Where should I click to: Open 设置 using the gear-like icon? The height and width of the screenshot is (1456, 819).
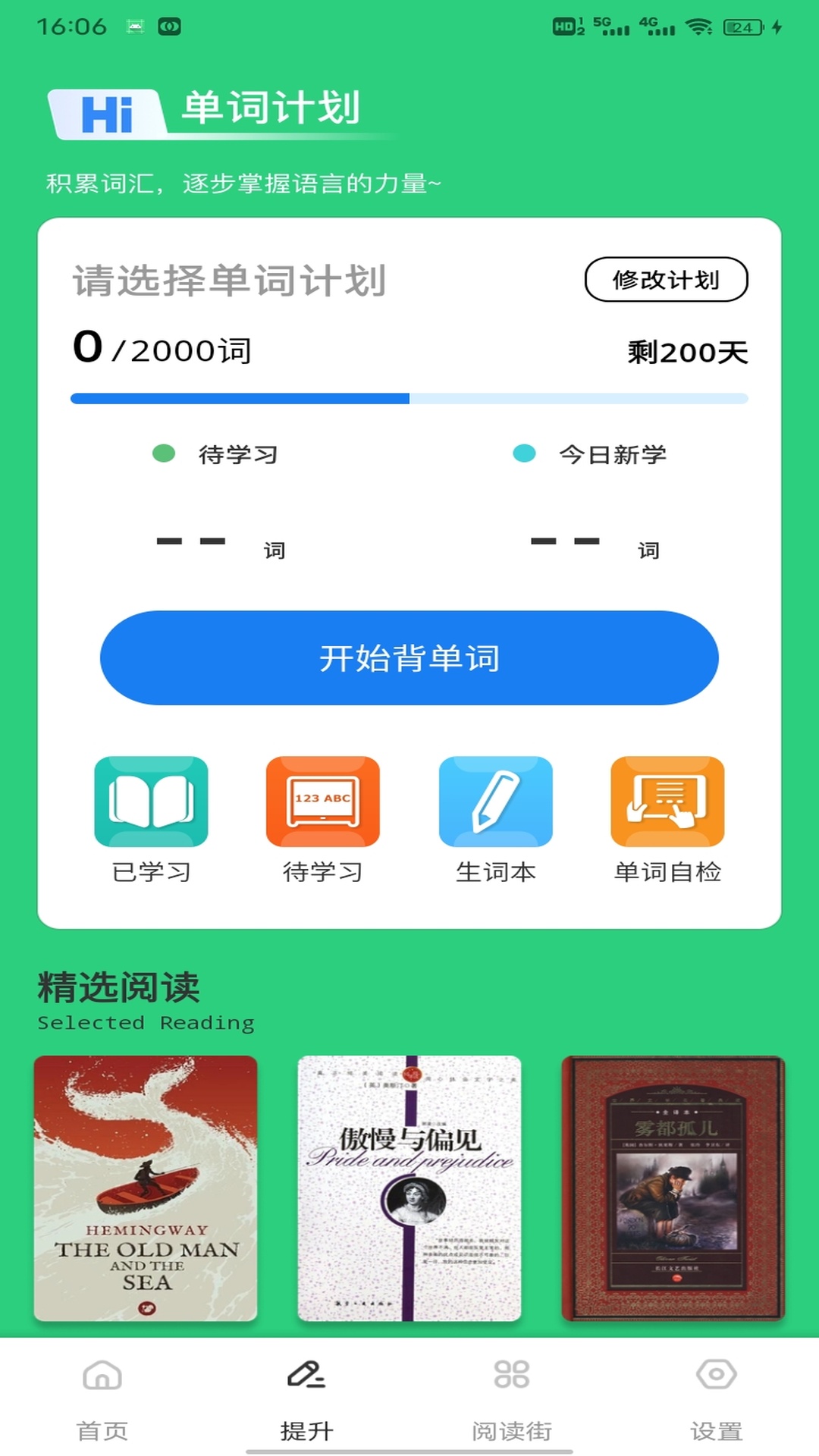[x=715, y=1375]
